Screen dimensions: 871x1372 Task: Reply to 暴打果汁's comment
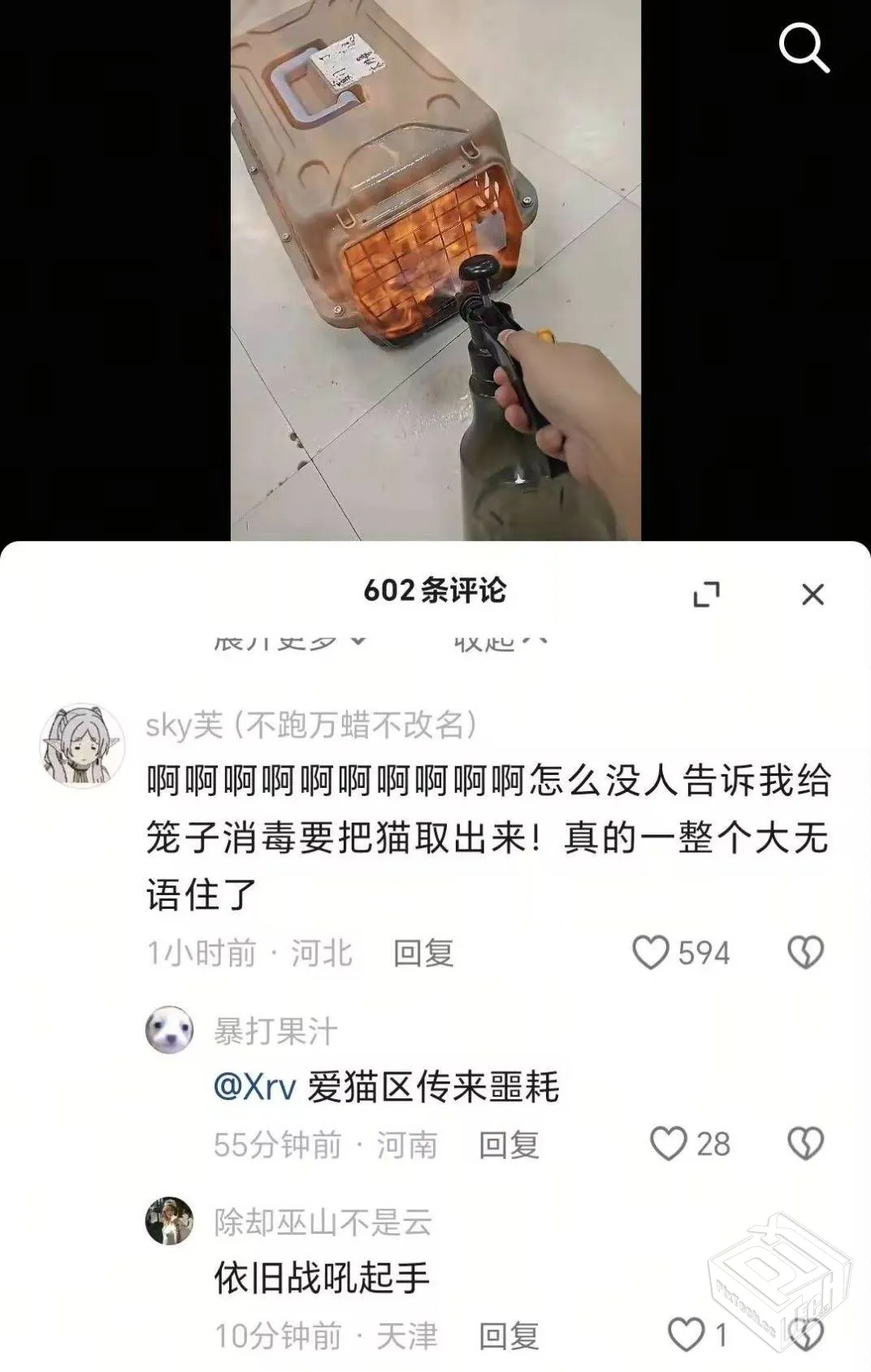click(509, 1145)
